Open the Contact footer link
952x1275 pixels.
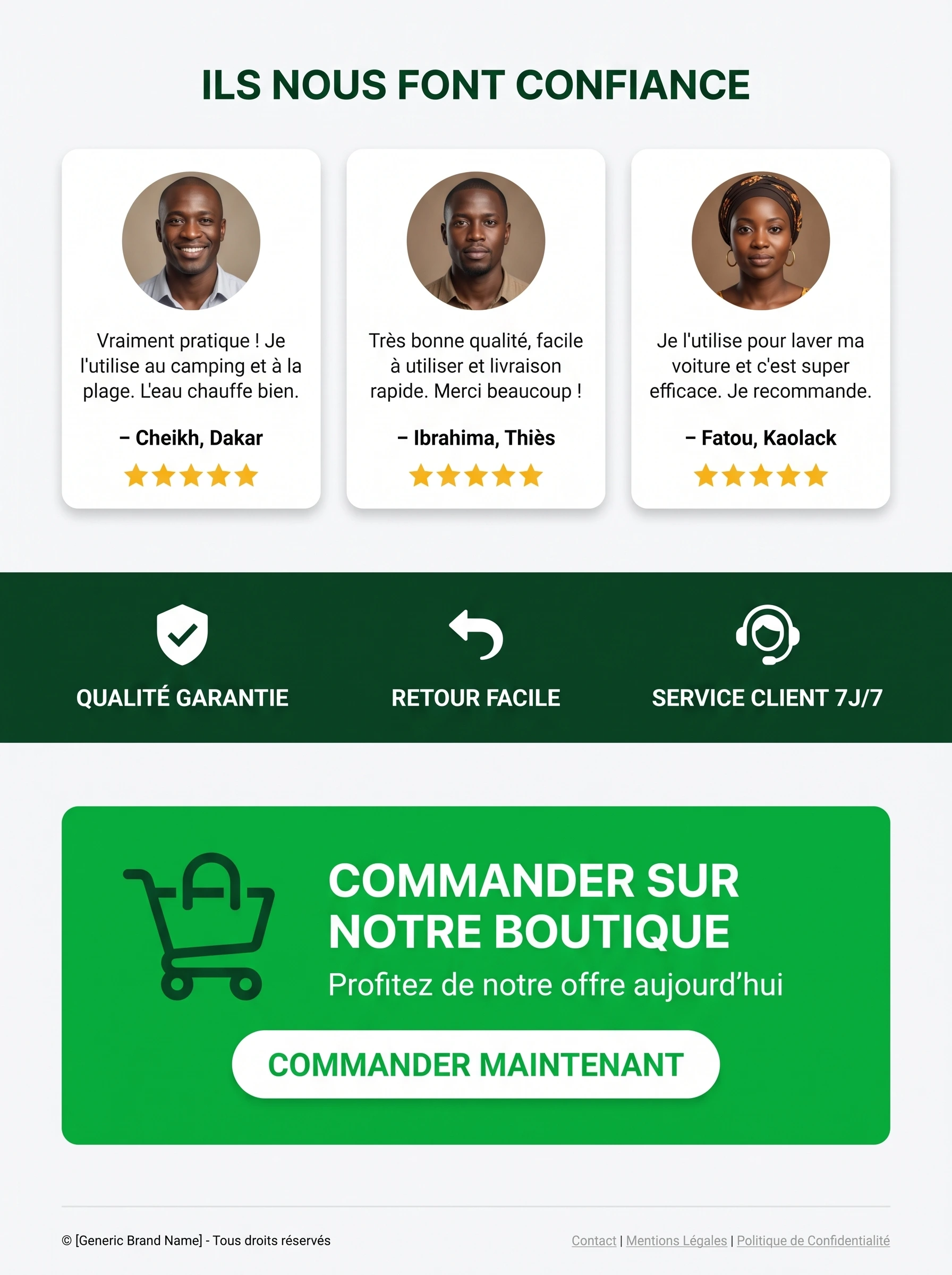[593, 1240]
